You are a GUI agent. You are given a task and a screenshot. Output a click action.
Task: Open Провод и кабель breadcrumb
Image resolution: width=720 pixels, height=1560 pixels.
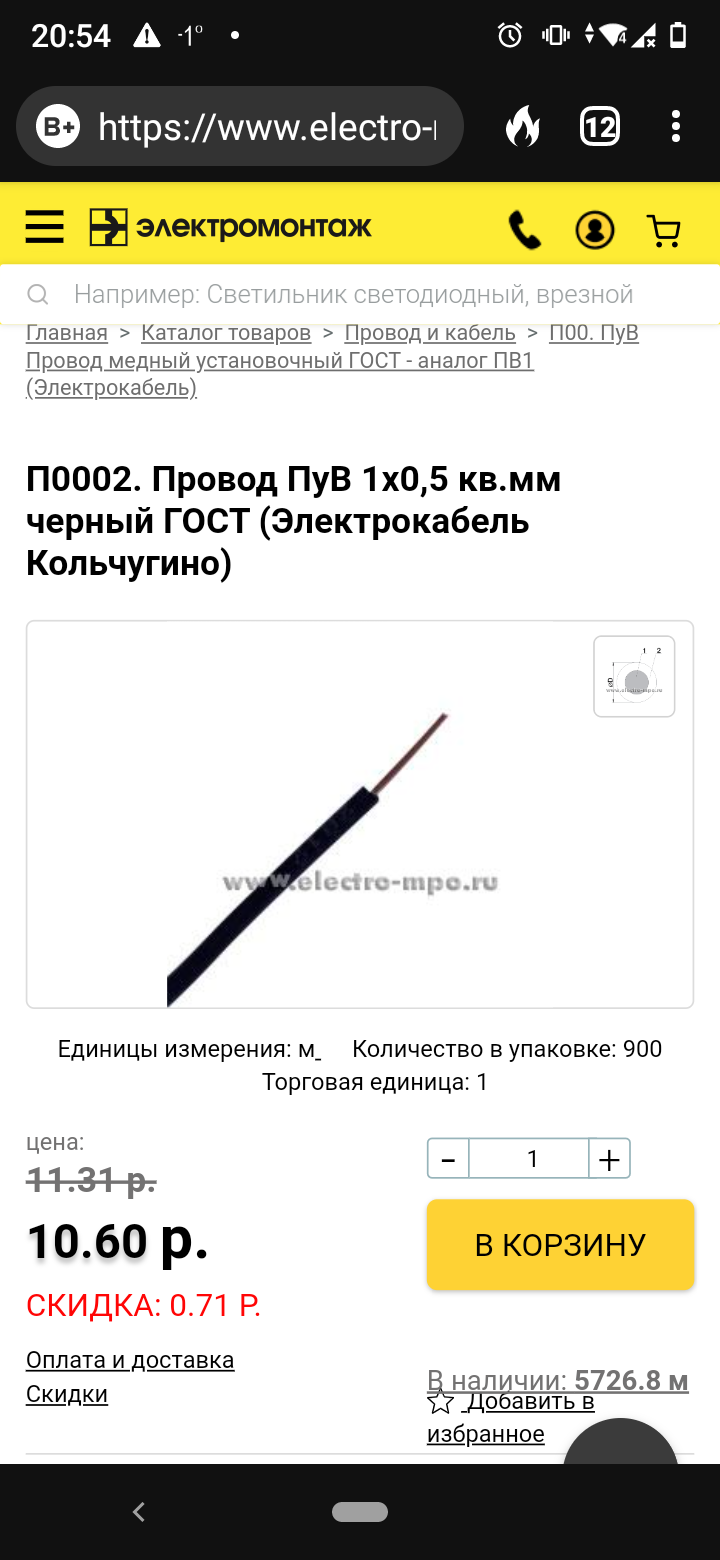430,333
